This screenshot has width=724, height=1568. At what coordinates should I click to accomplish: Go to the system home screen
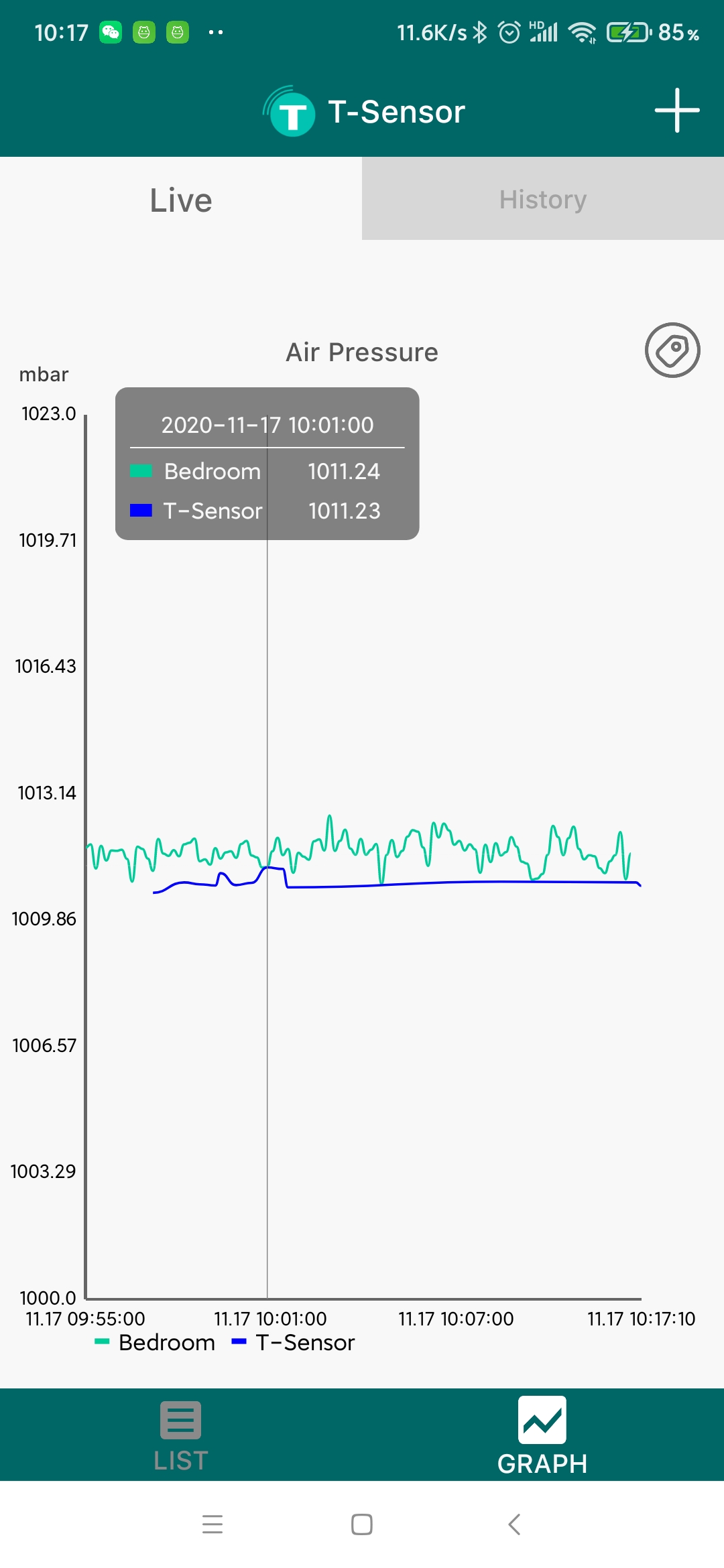(362, 1524)
